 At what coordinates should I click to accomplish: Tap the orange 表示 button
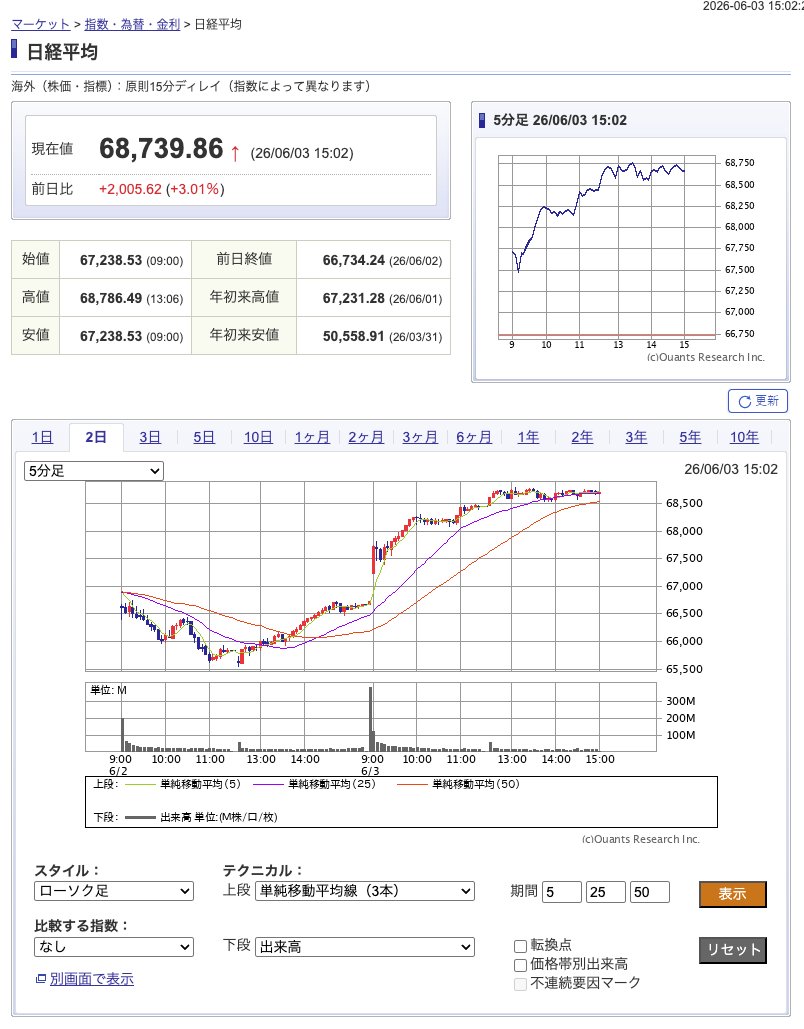pyautogui.click(x=732, y=894)
